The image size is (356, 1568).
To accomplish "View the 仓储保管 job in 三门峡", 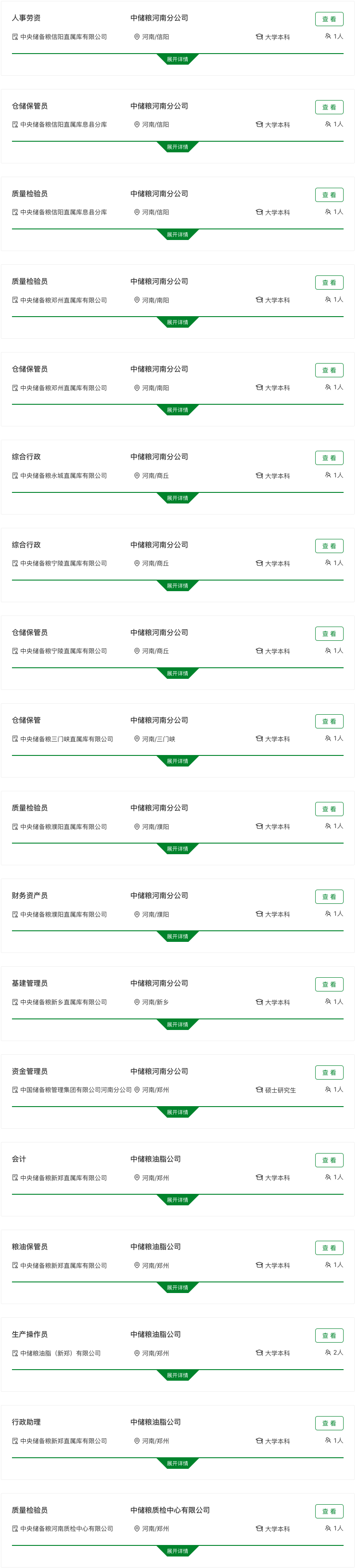I will (329, 721).
